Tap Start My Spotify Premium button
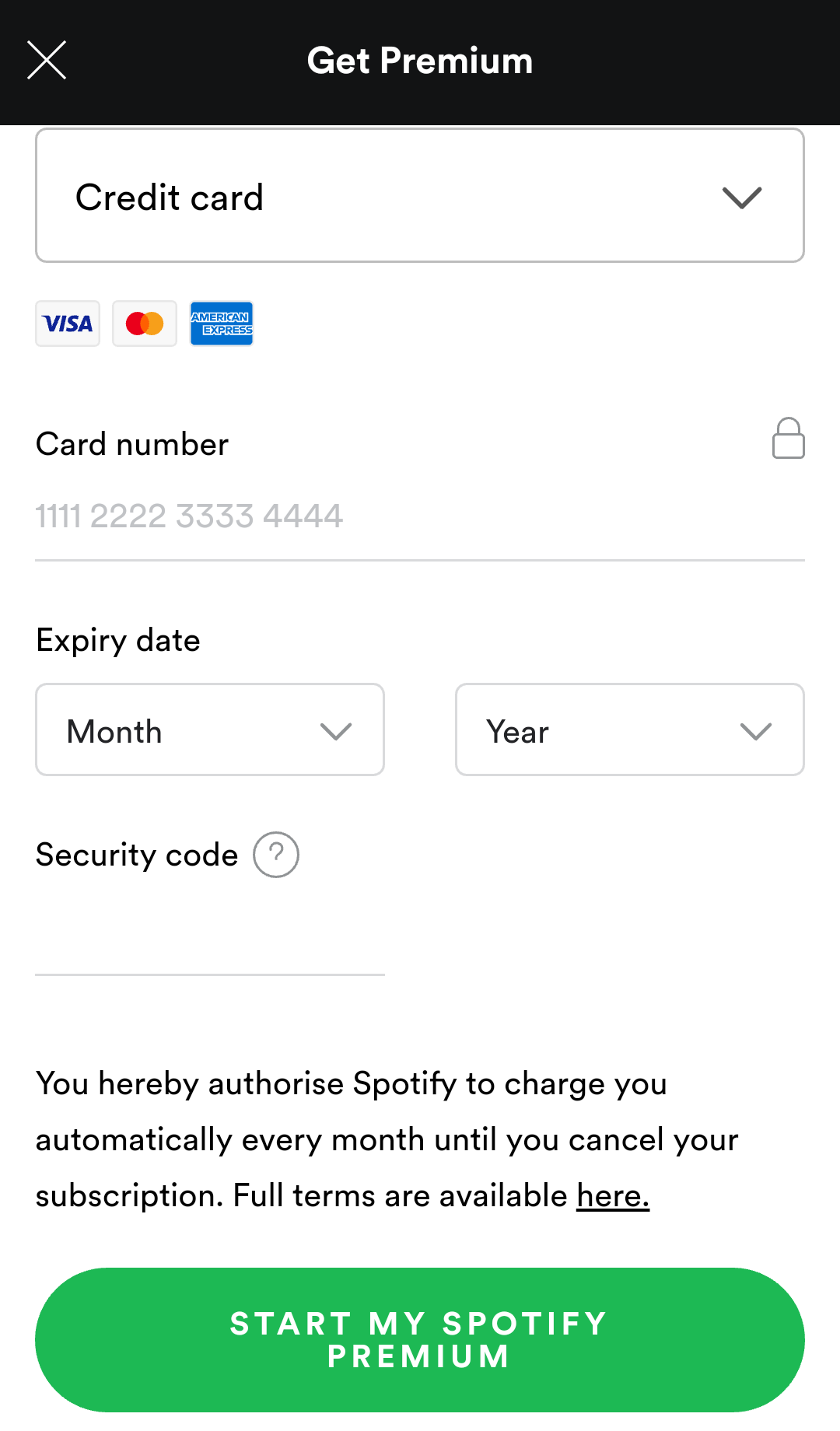 coord(420,1340)
